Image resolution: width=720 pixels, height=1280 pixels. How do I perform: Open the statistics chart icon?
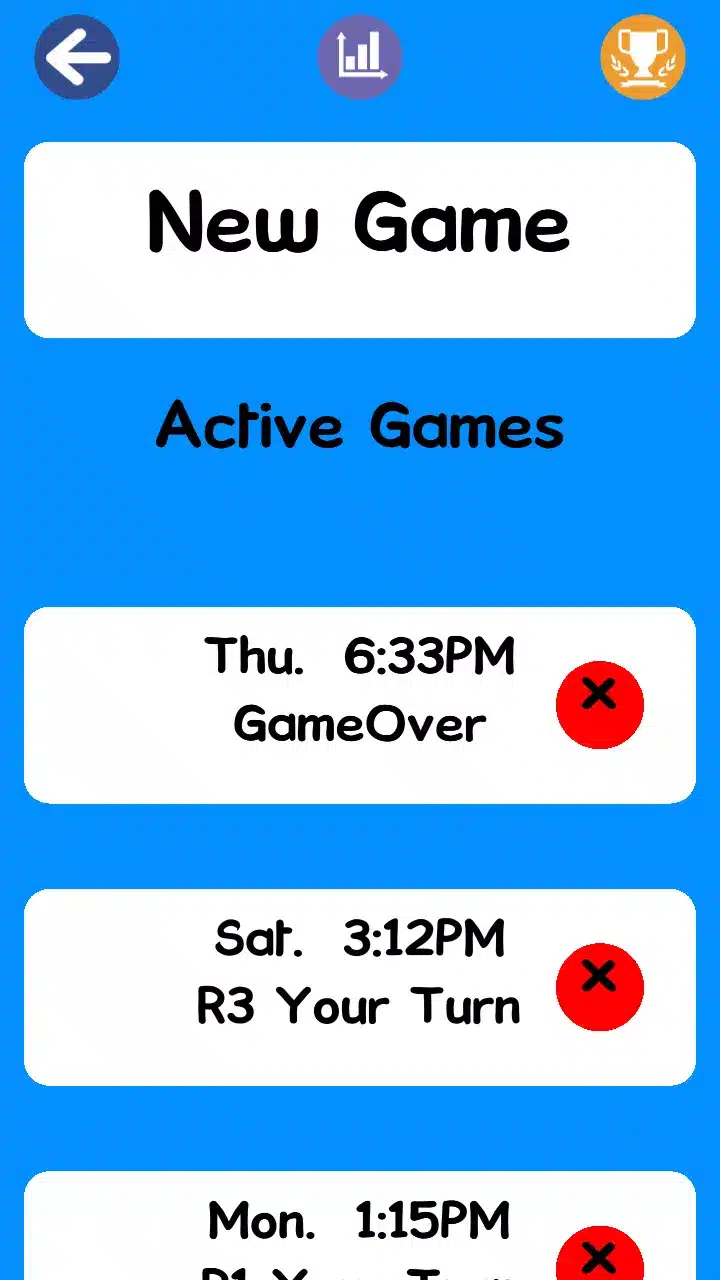[360, 57]
